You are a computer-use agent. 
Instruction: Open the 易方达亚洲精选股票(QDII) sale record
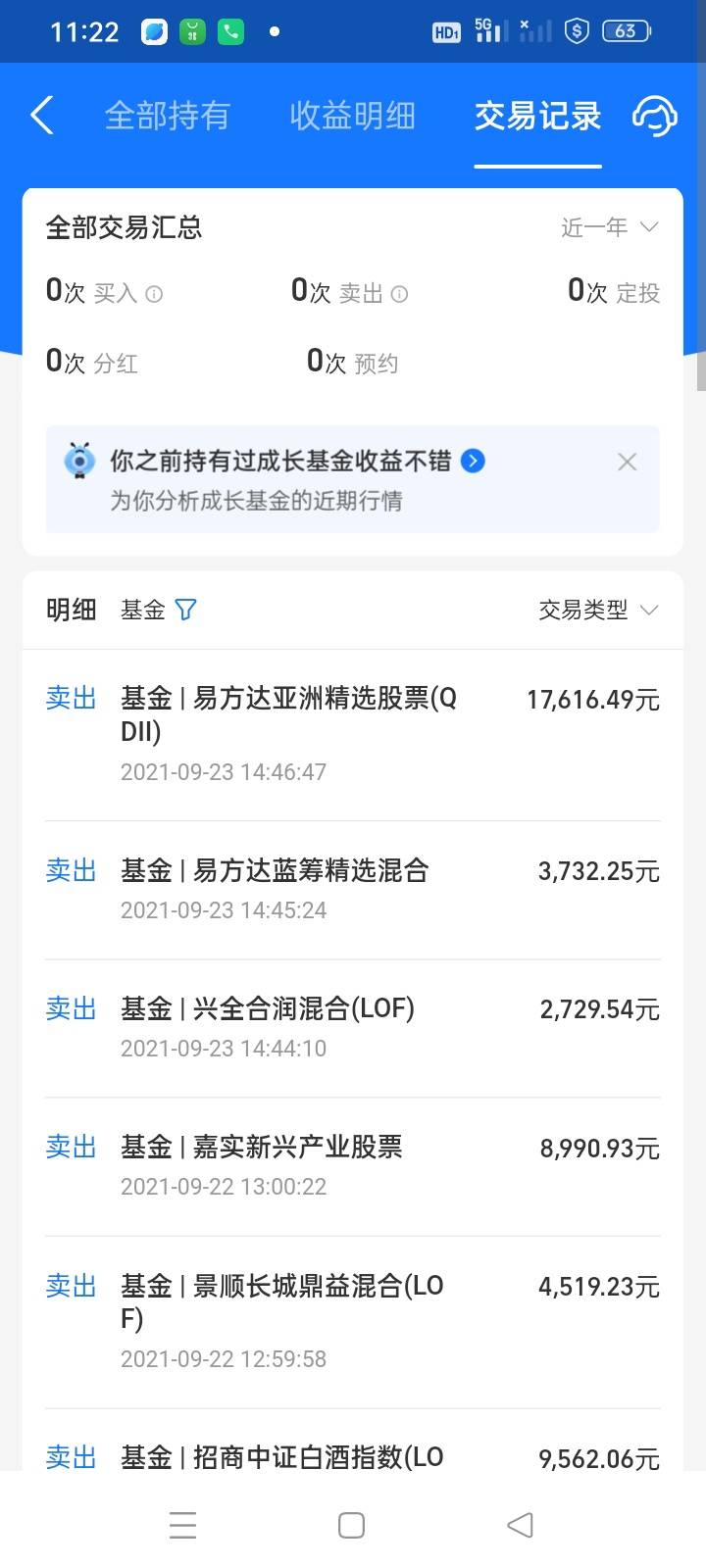tap(352, 735)
